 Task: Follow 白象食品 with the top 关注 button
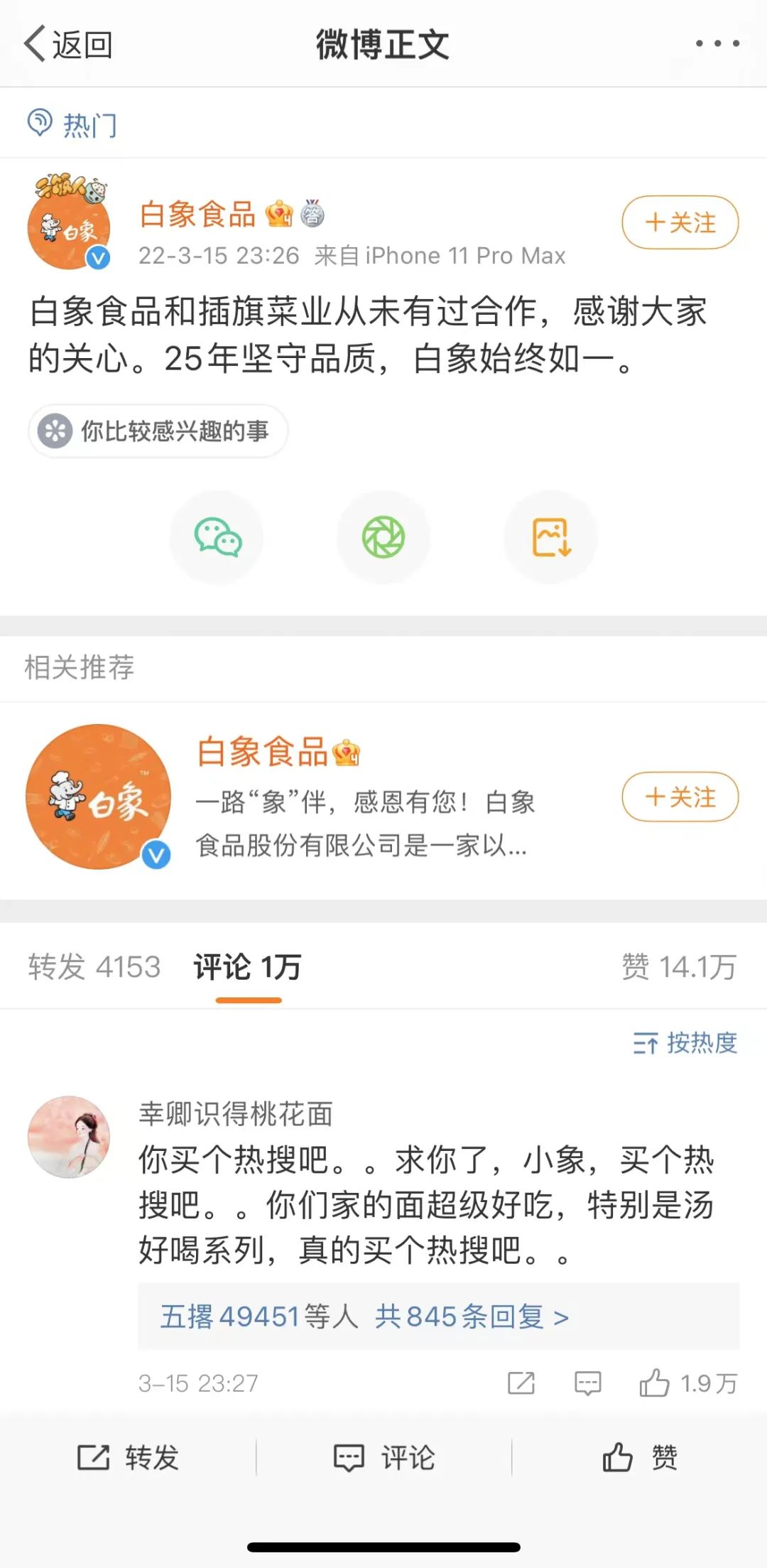(x=679, y=222)
